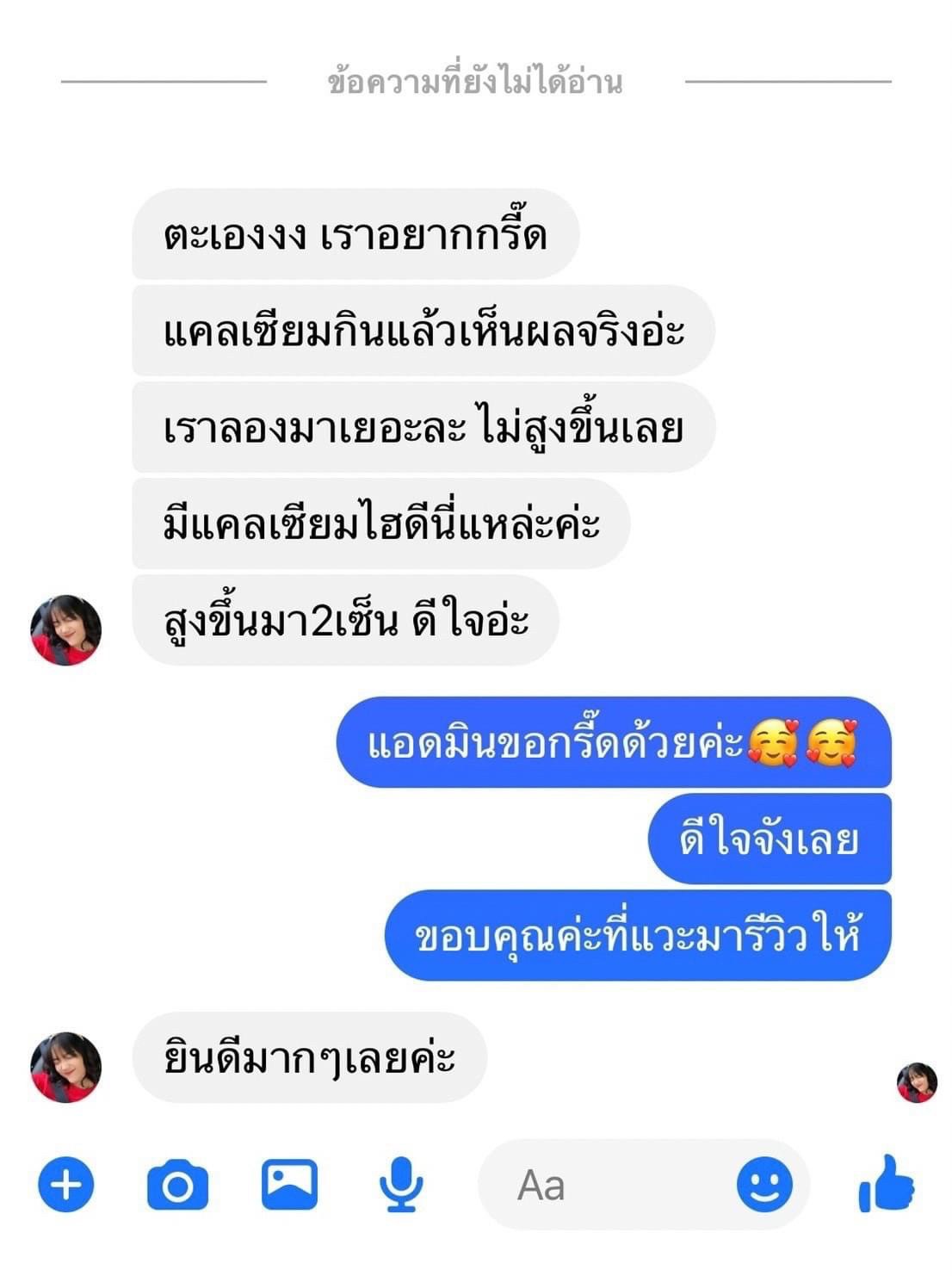The image size is (952, 1276).
Task: Record a voice message with the microphone
Action: (x=401, y=1185)
